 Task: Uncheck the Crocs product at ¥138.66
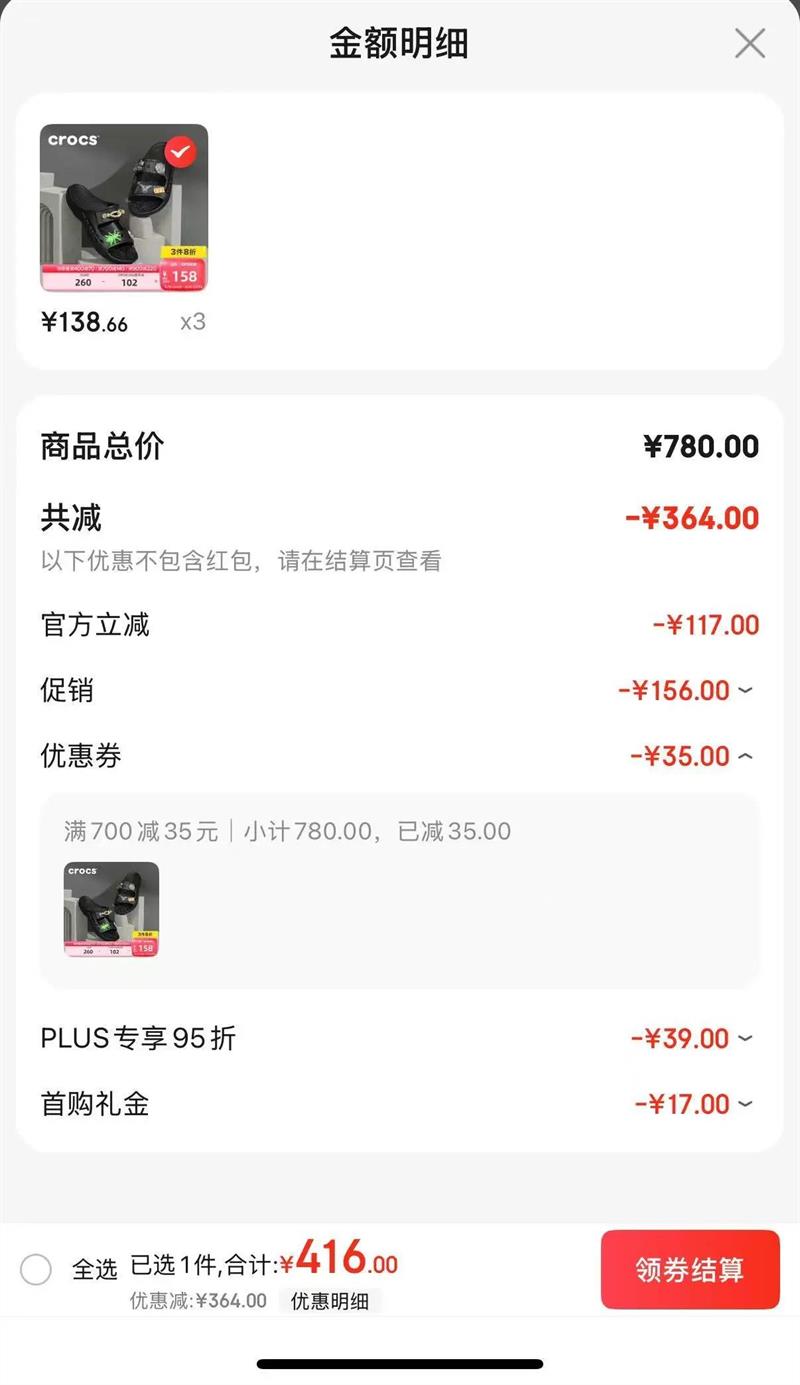click(x=180, y=152)
